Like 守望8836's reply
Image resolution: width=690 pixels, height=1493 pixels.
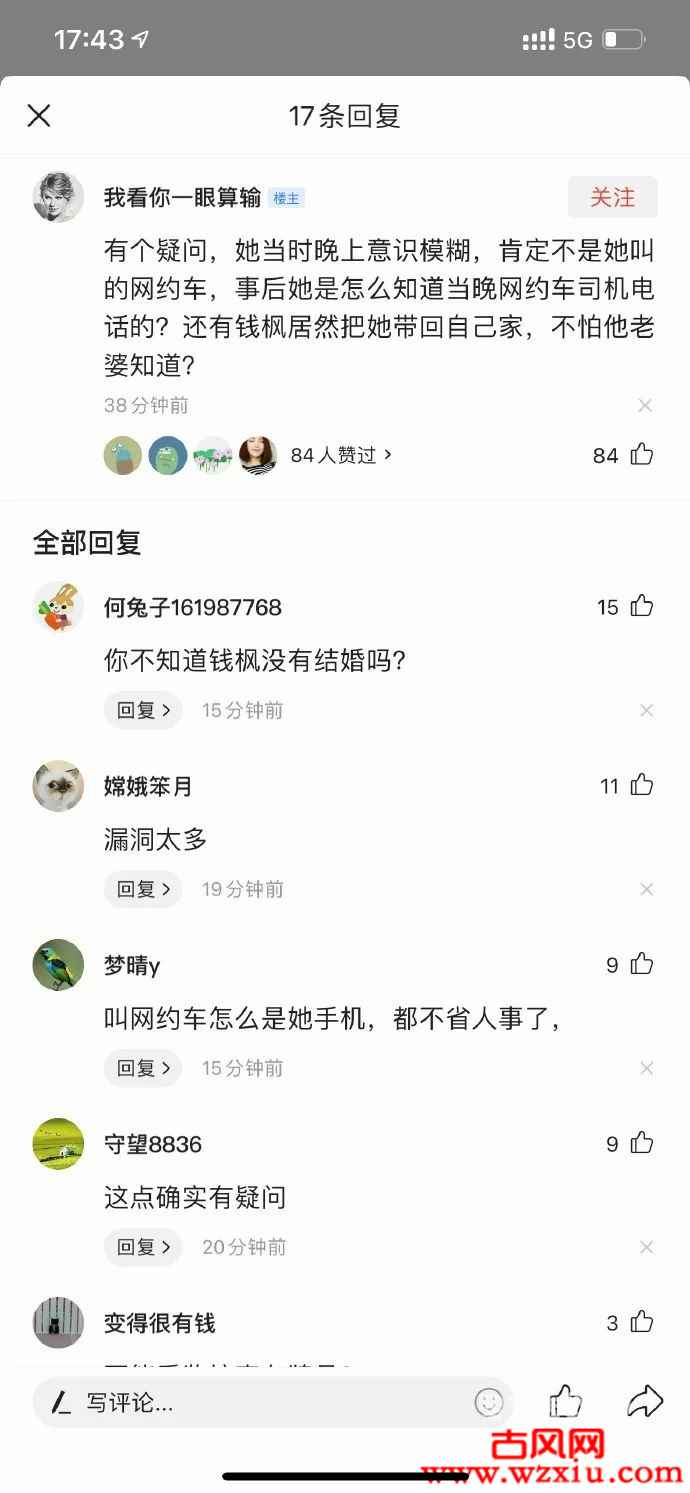click(x=642, y=1143)
